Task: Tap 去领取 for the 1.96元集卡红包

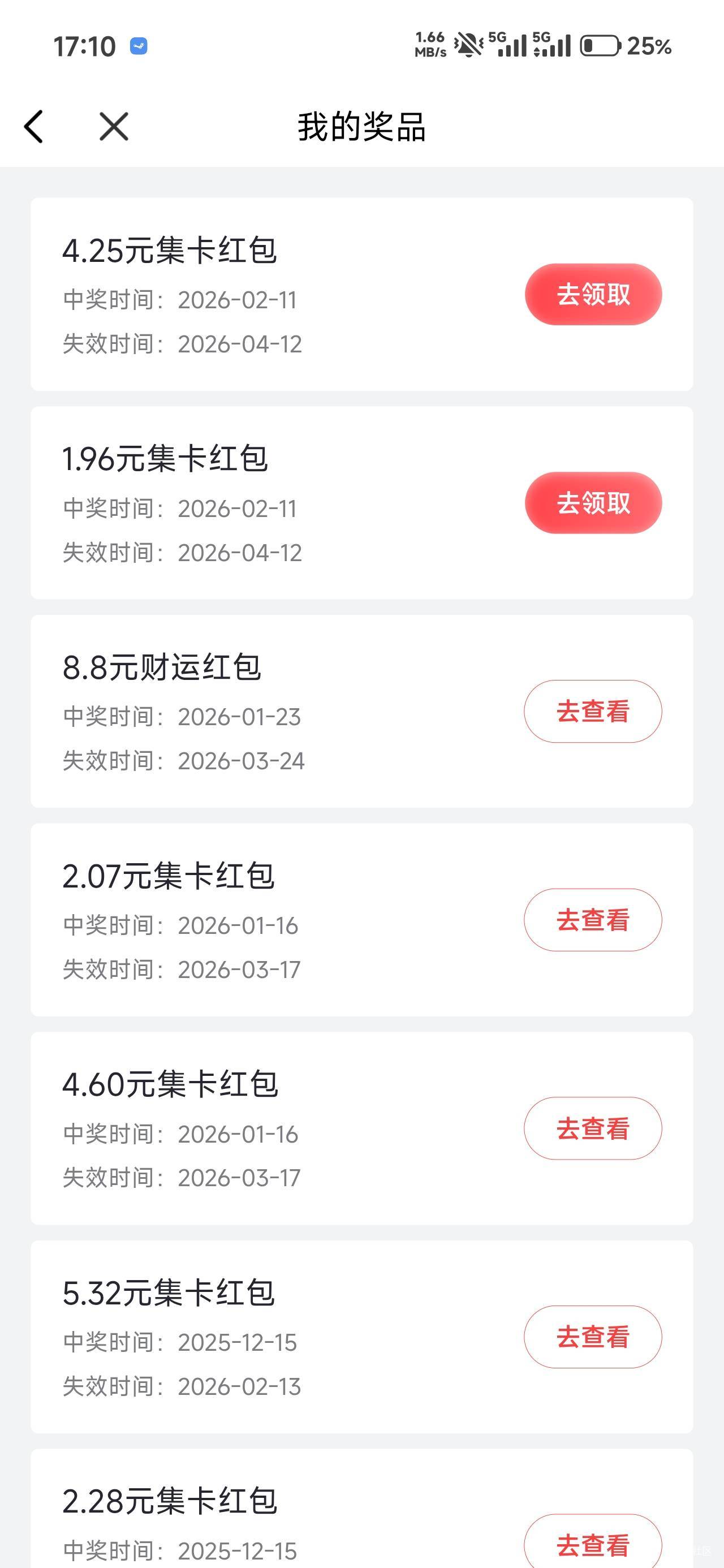Action: (x=593, y=503)
